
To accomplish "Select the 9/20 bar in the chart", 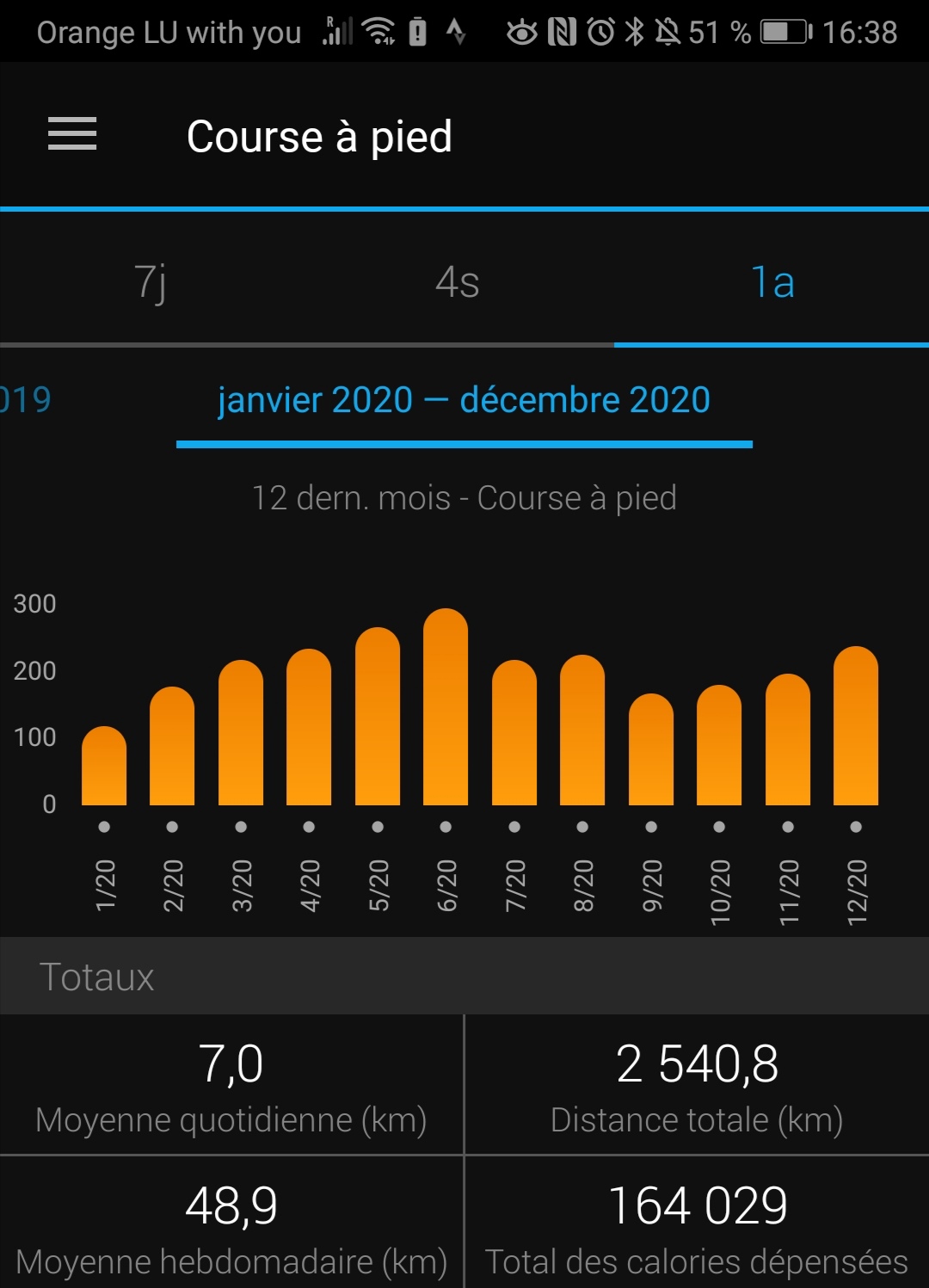I will (x=651, y=750).
